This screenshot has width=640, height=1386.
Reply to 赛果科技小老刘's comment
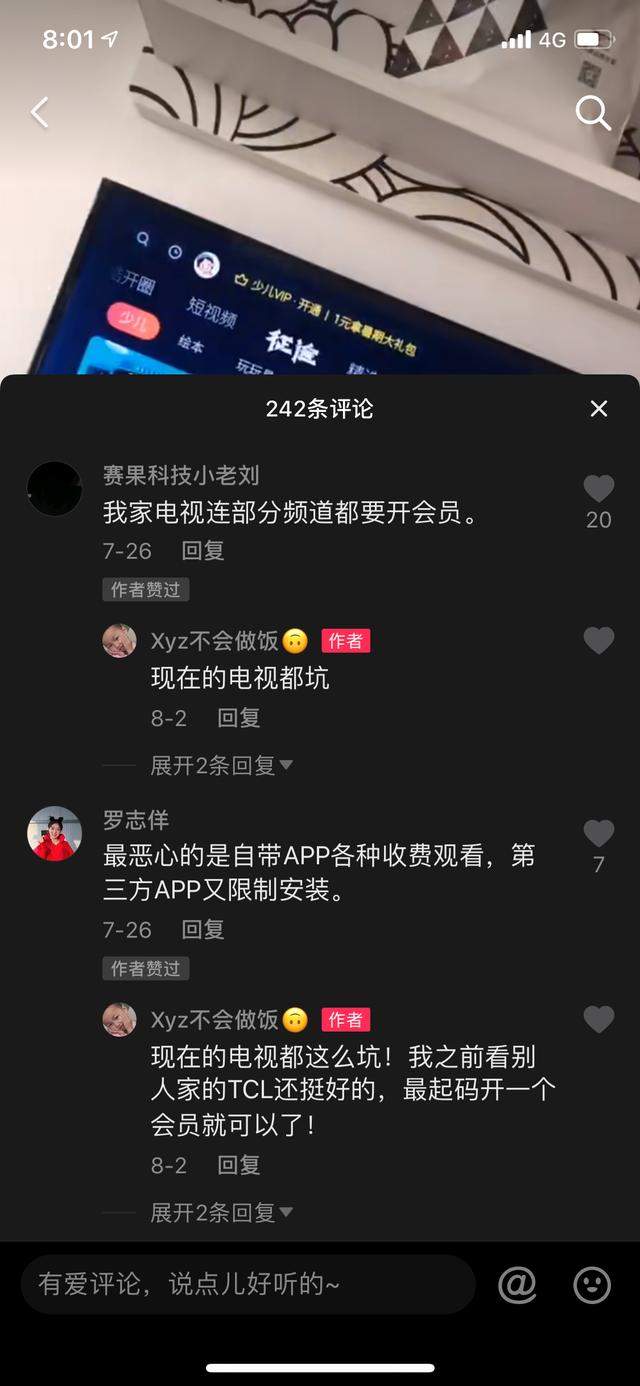203,551
